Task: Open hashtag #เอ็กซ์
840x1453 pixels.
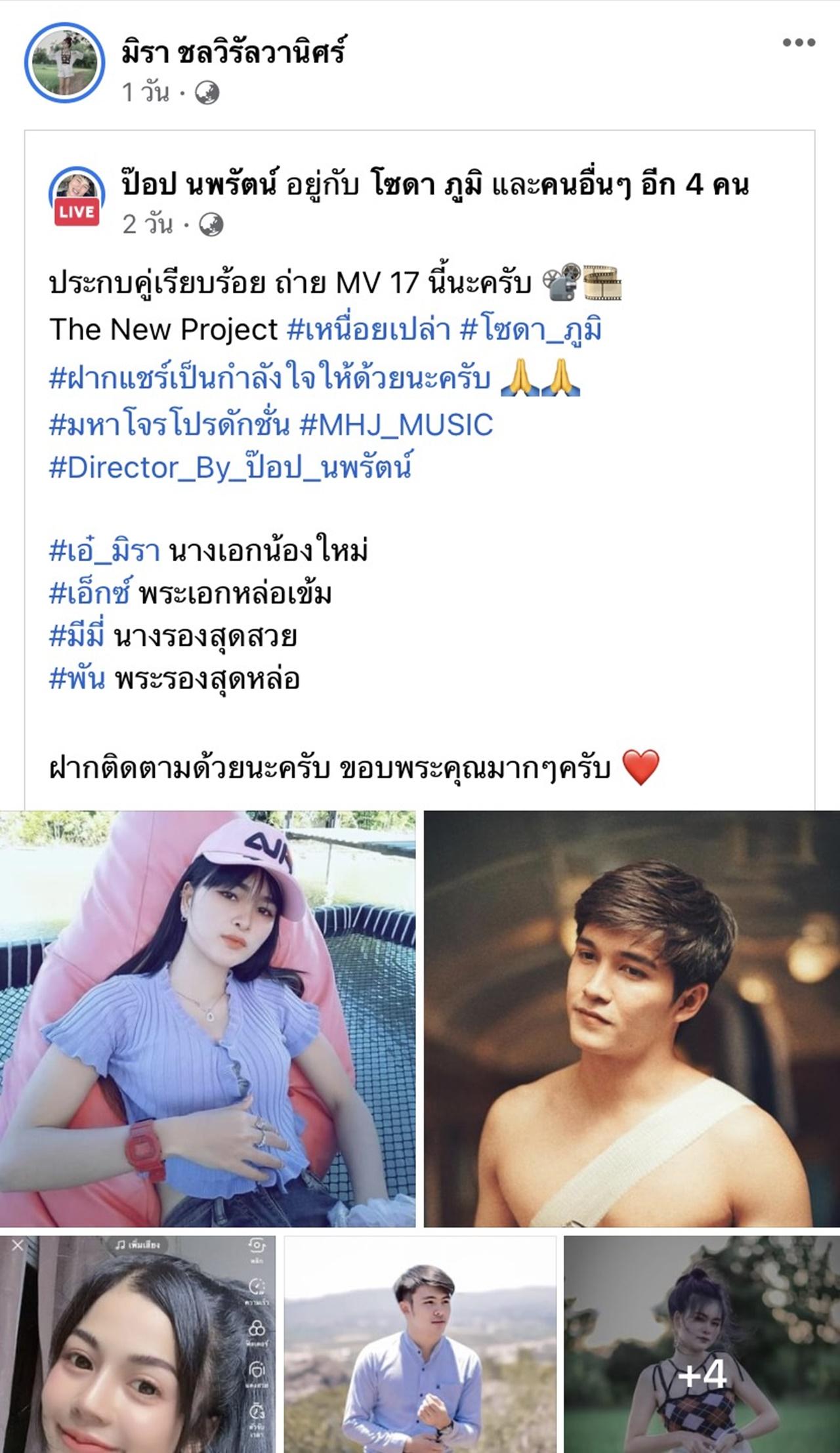Action: click(x=91, y=593)
